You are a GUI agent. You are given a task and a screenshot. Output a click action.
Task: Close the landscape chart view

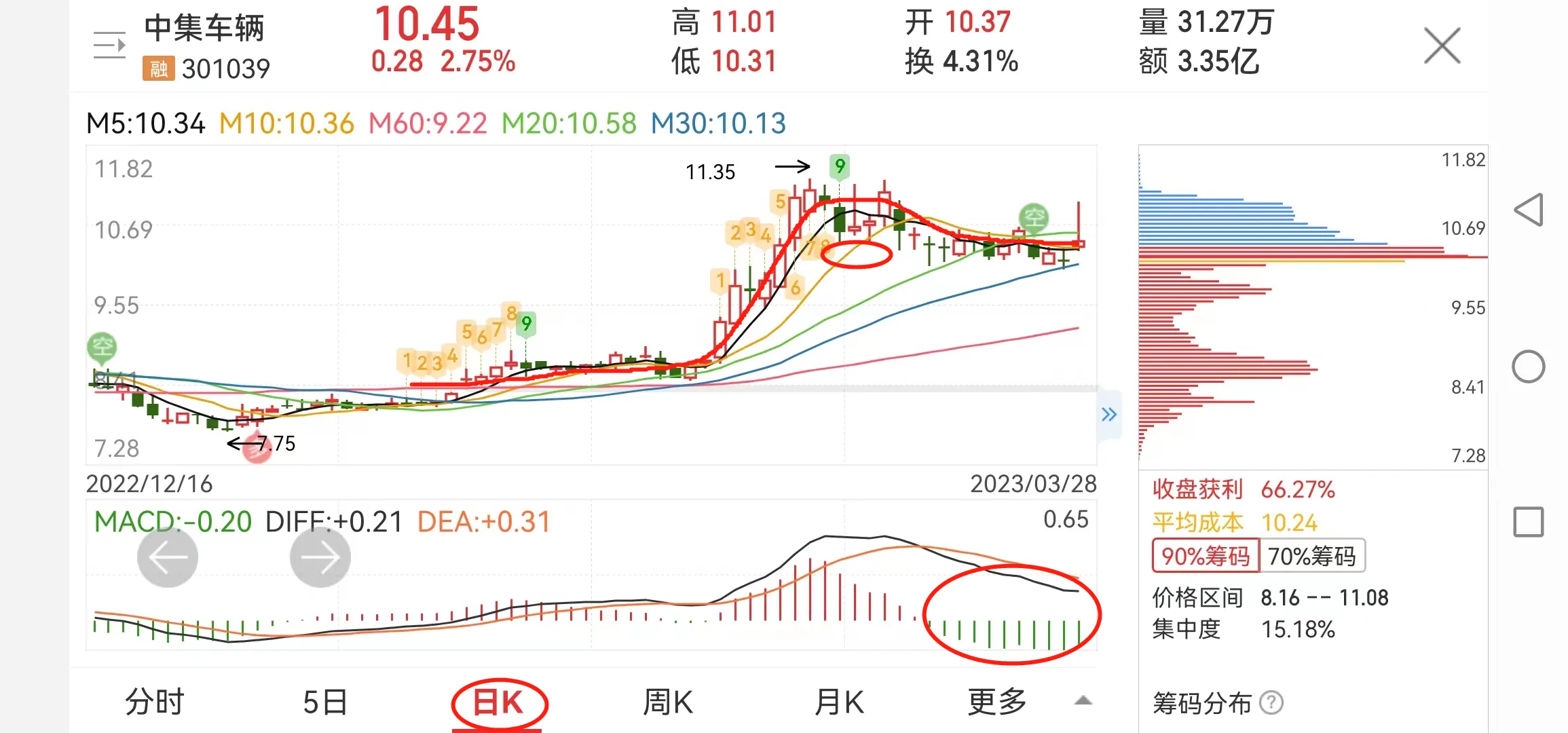coord(1442,46)
